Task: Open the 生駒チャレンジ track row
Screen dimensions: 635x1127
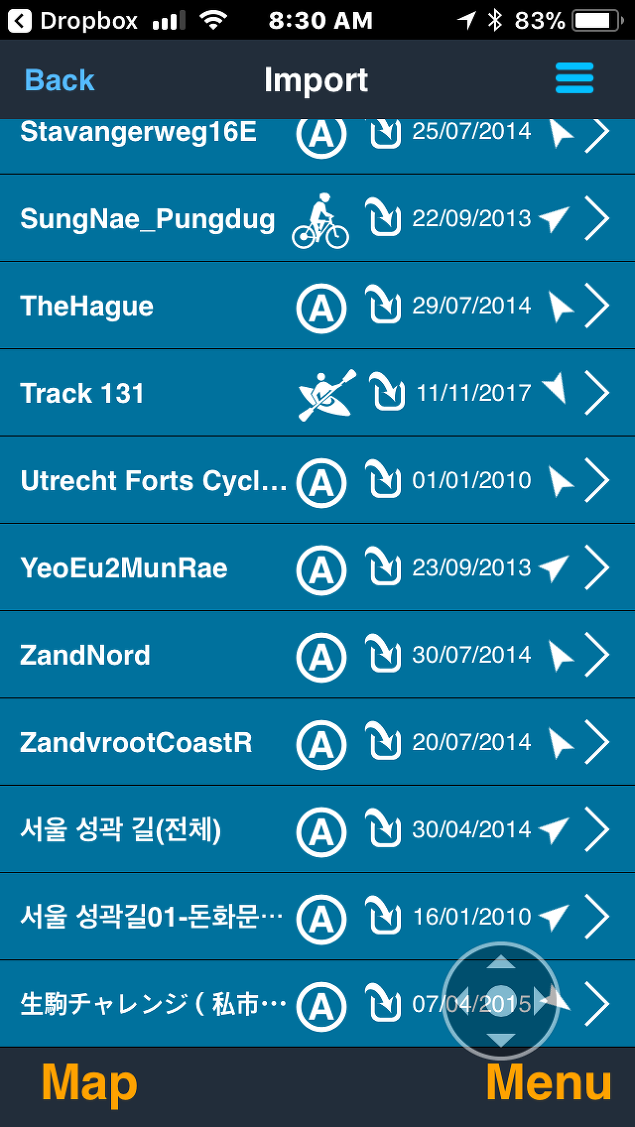Action: [317, 1004]
